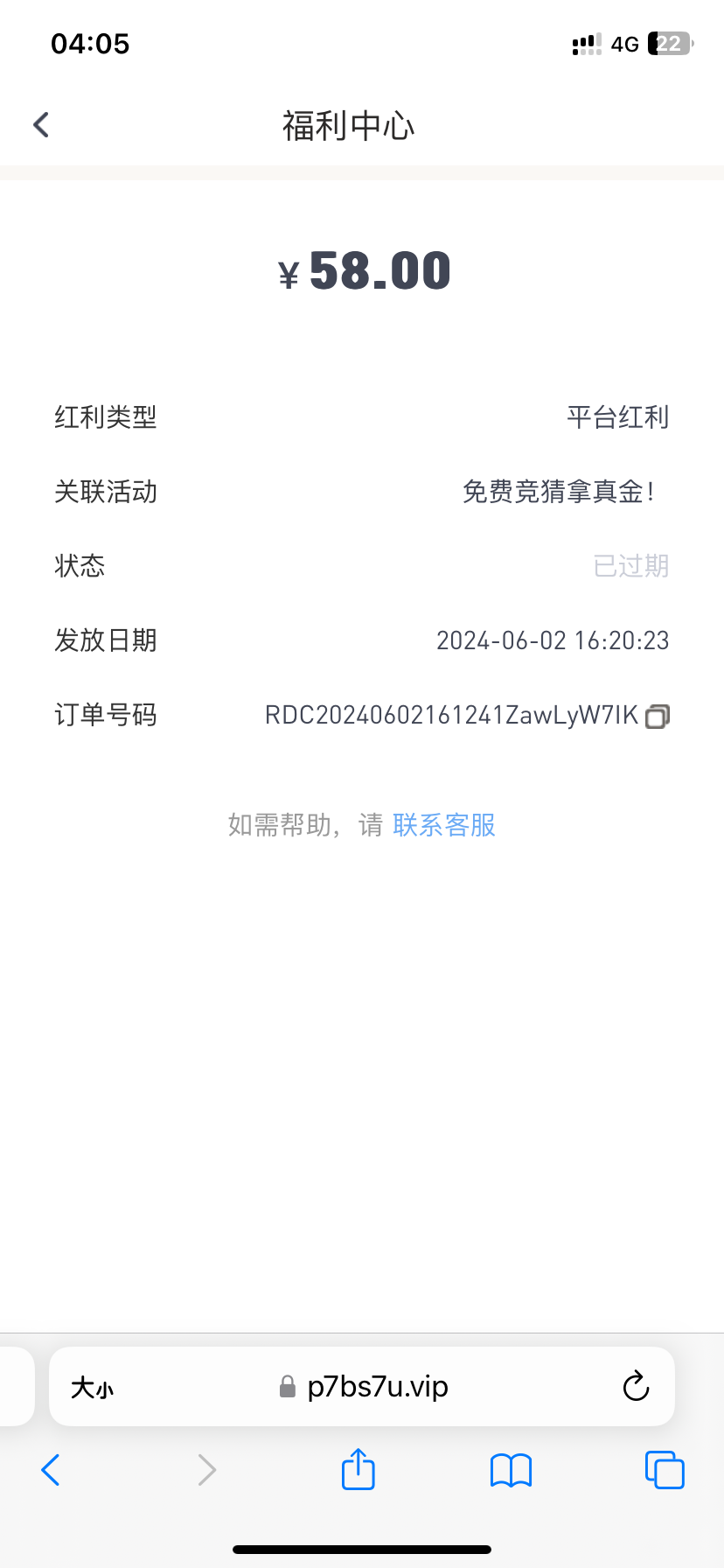
Task: Share this page via Safari
Action: (x=358, y=1469)
